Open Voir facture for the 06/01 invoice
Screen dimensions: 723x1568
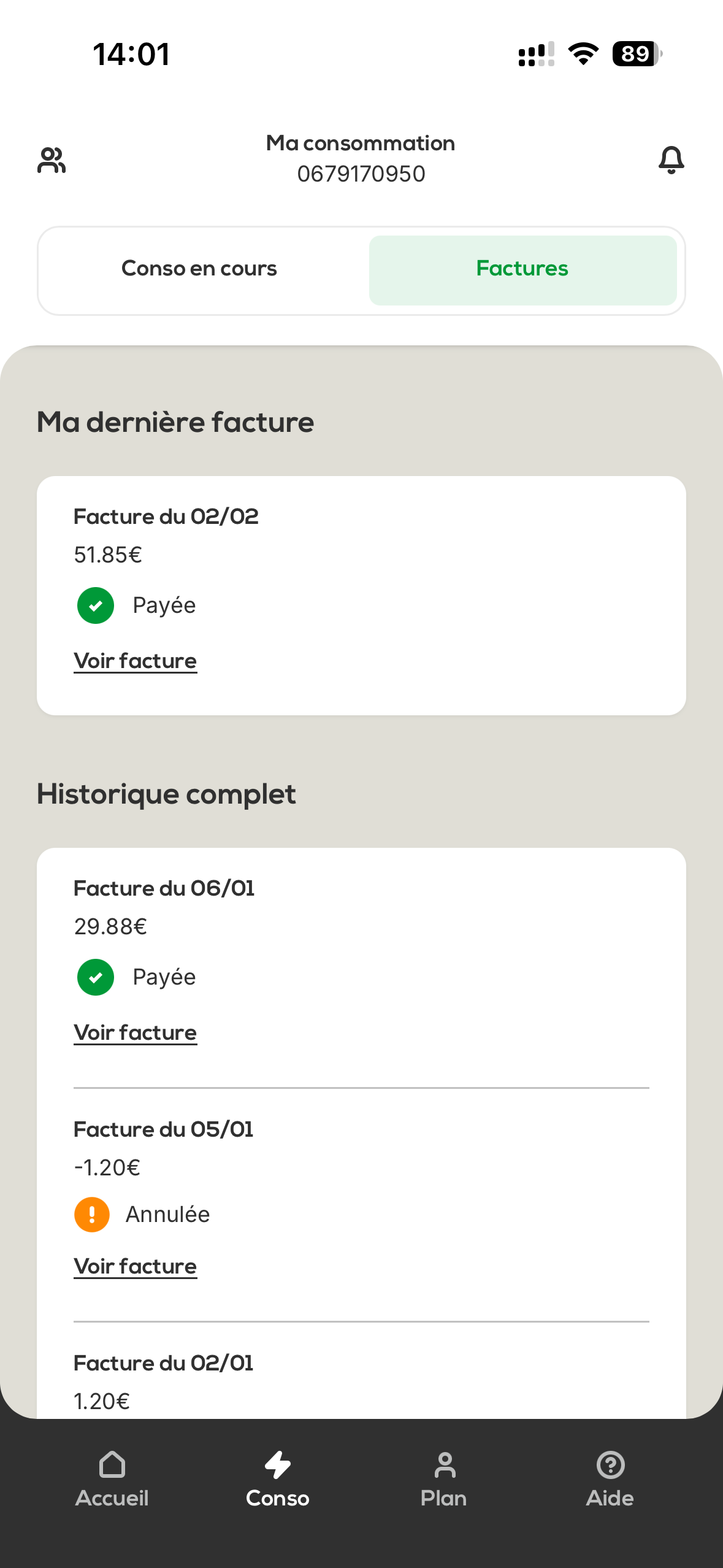135,1032
